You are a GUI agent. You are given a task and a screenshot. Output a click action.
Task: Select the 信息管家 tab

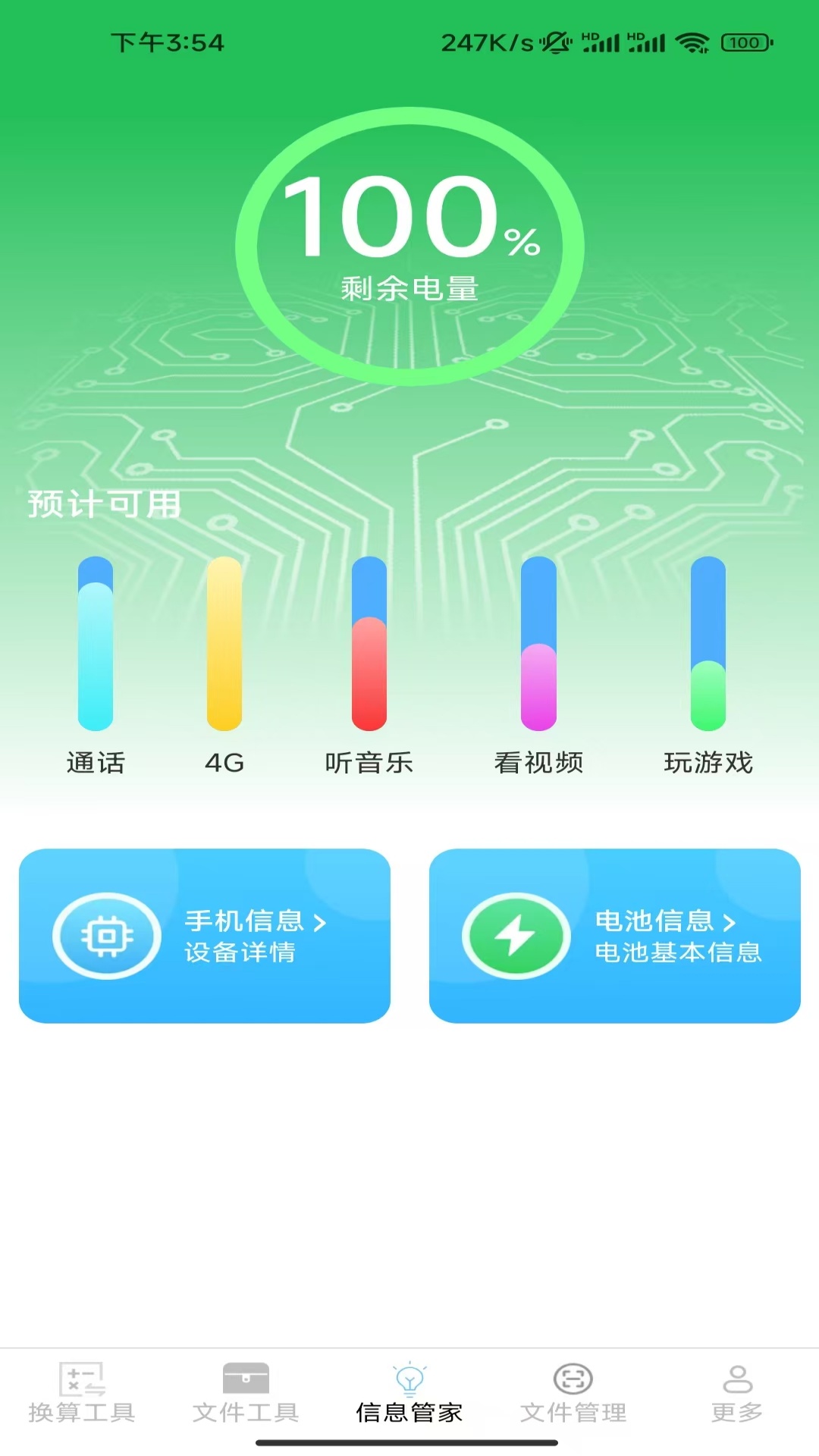point(409,1394)
